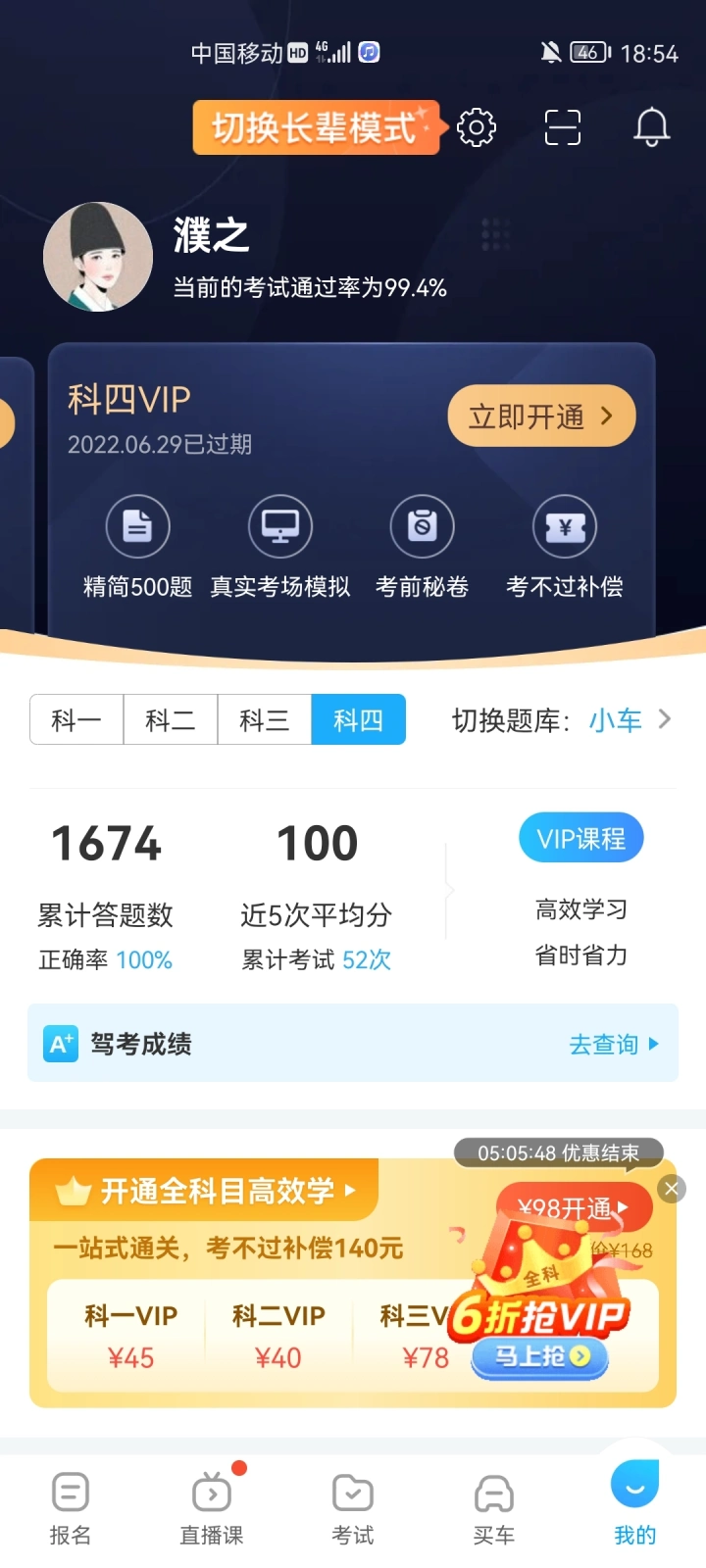Open VIP课程 button
706x1568 pixels.
[x=580, y=839]
